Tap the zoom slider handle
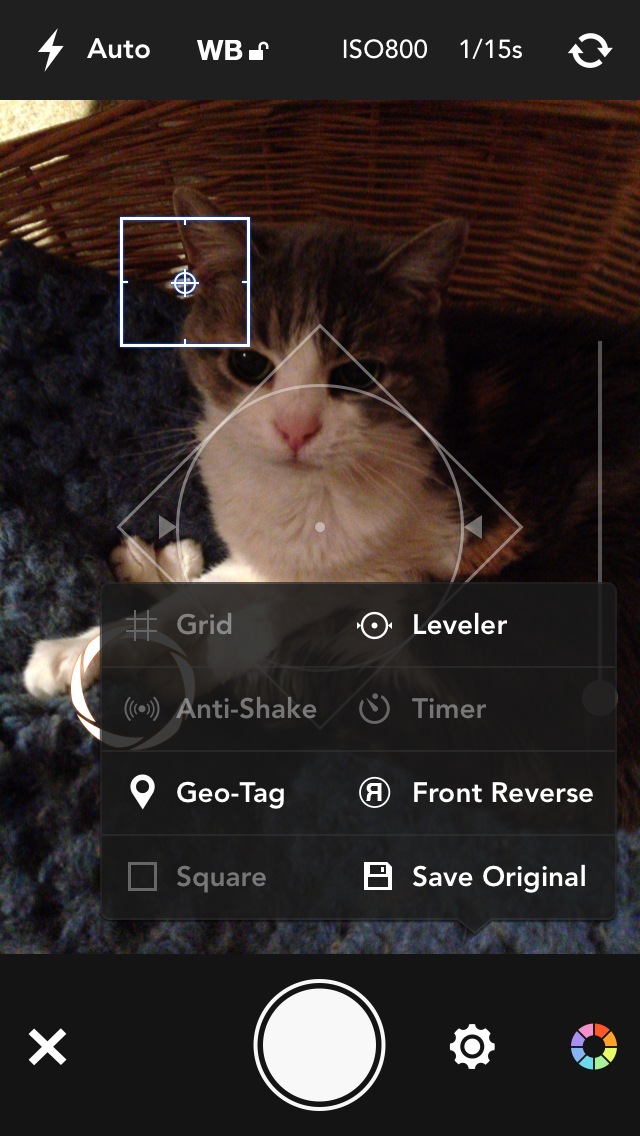The width and height of the screenshot is (640, 1136). click(x=600, y=697)
